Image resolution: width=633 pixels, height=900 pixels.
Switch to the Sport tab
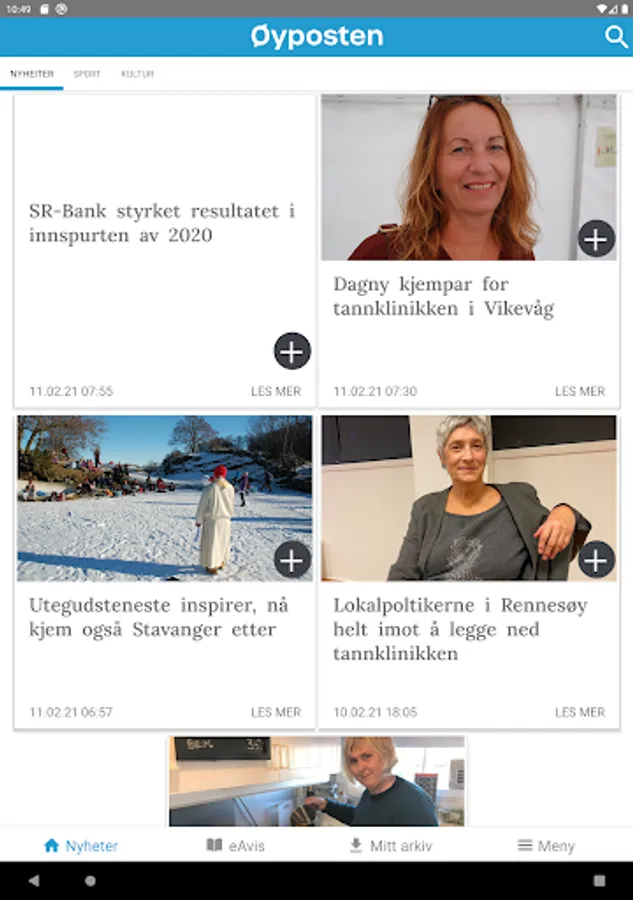point(87,74)
